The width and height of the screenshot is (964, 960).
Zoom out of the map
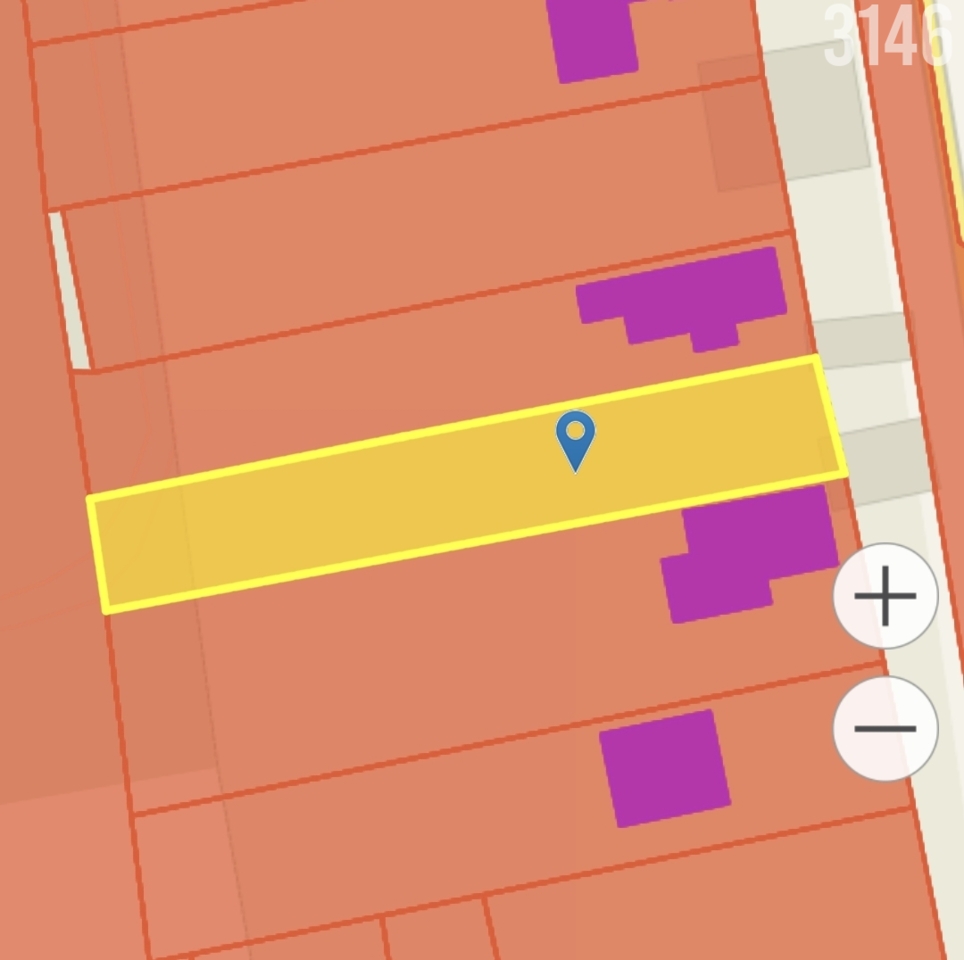885,728
